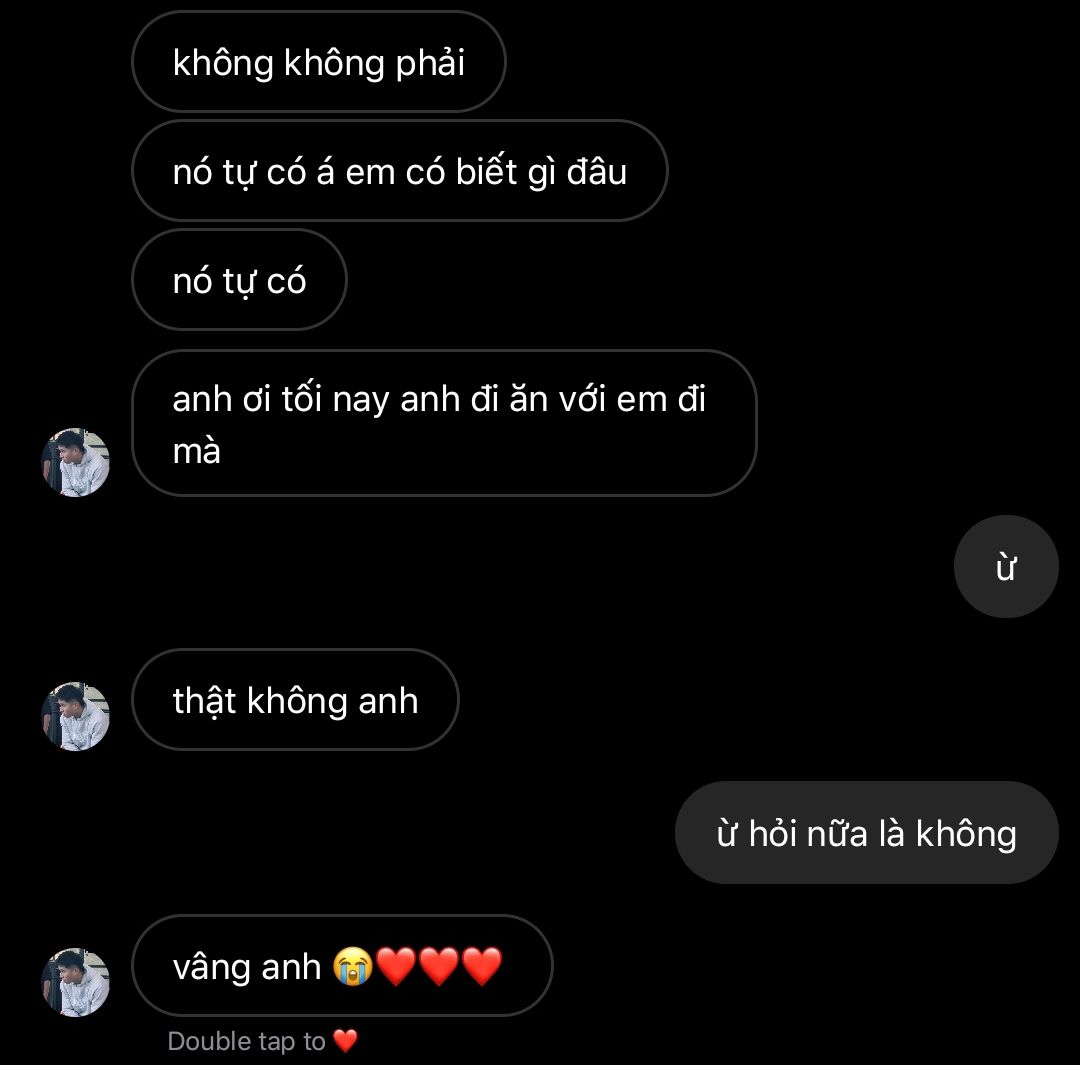1080x1065 pixels.
Task: Open sender's avatar beside "anh ơi tối nay" message
Action: click(x=75, y=463)
